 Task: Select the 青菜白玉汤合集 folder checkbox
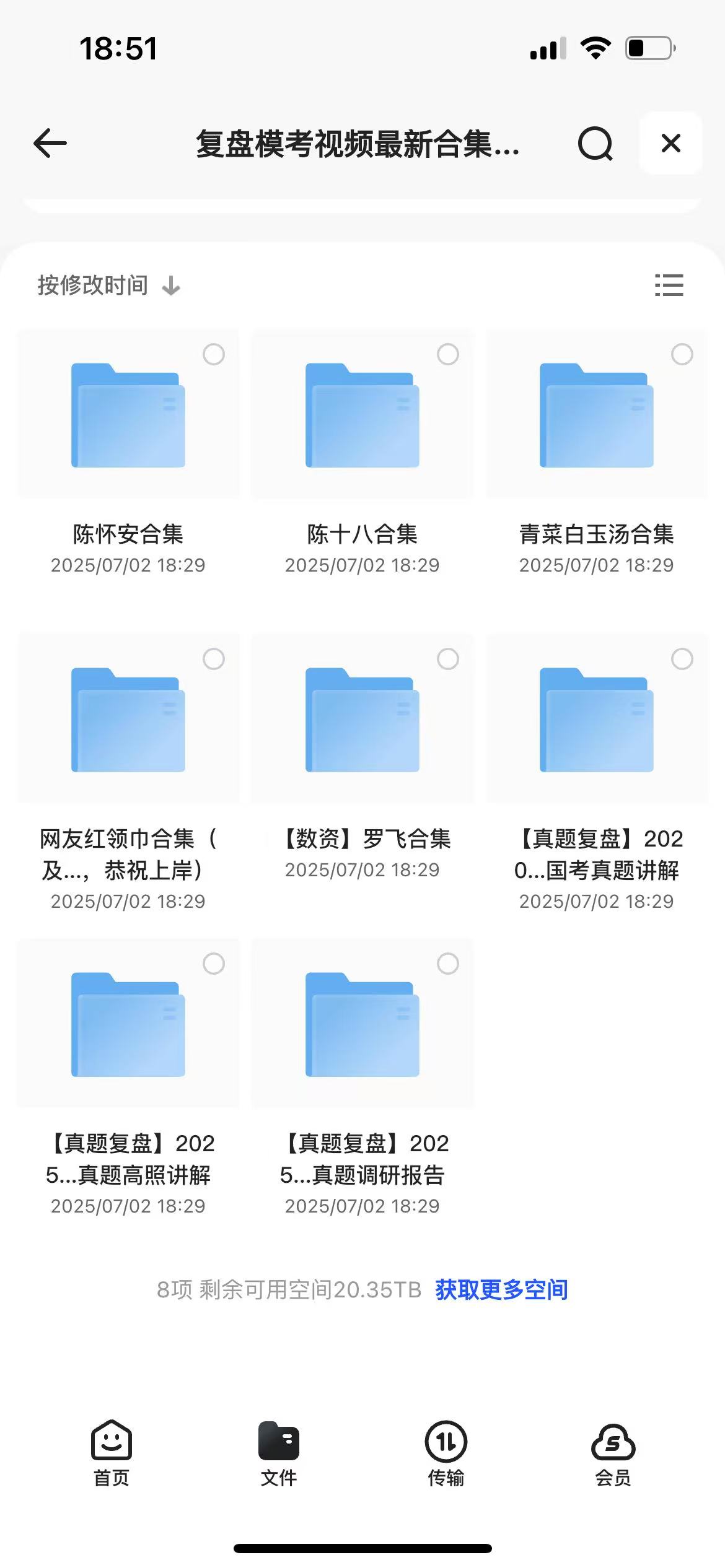pos(682,354)
